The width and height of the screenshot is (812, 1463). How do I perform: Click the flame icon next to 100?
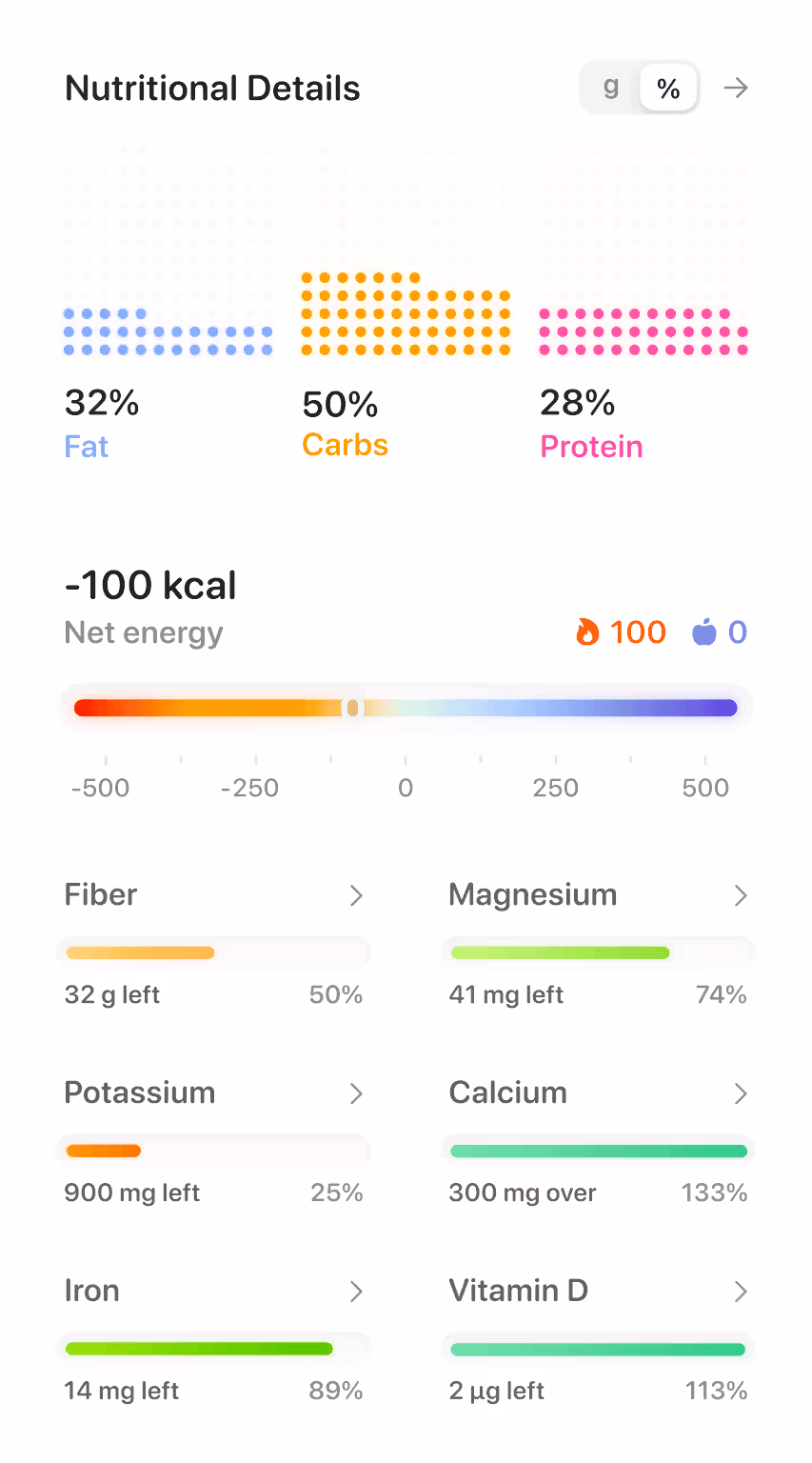coord(590,631)
